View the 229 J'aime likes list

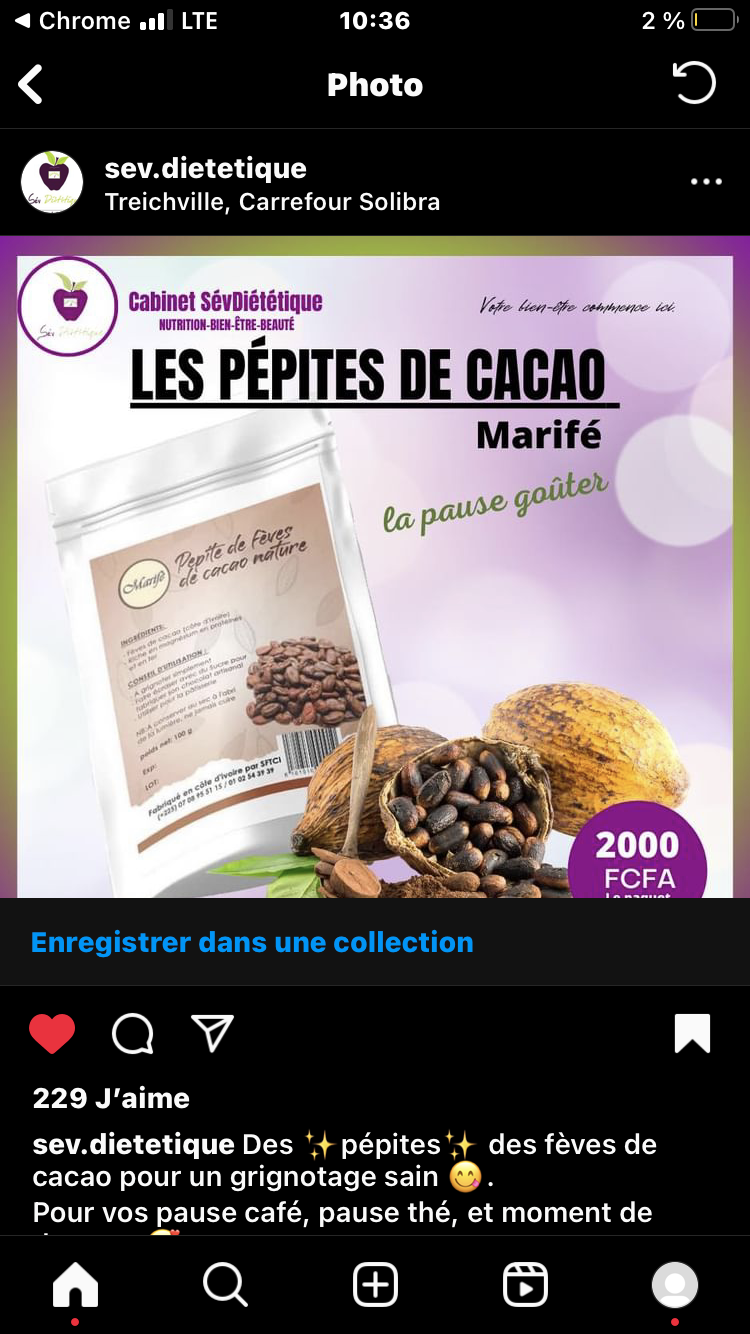(111, 1098)
